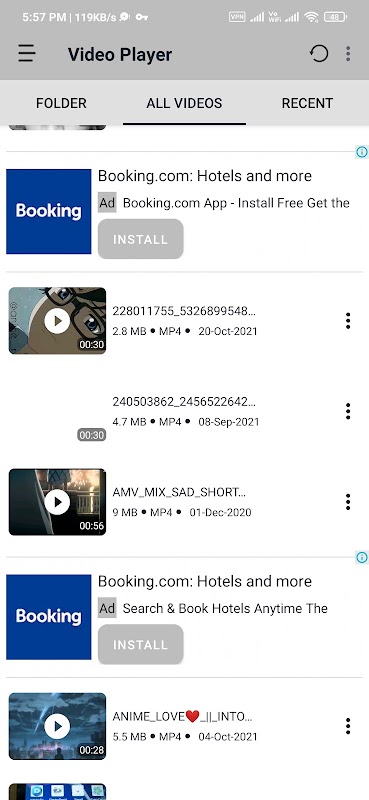The height and width of the screenshot is (800, 369).
Task: Tap the first ad's info icon
Action: (x=362, y=152)
